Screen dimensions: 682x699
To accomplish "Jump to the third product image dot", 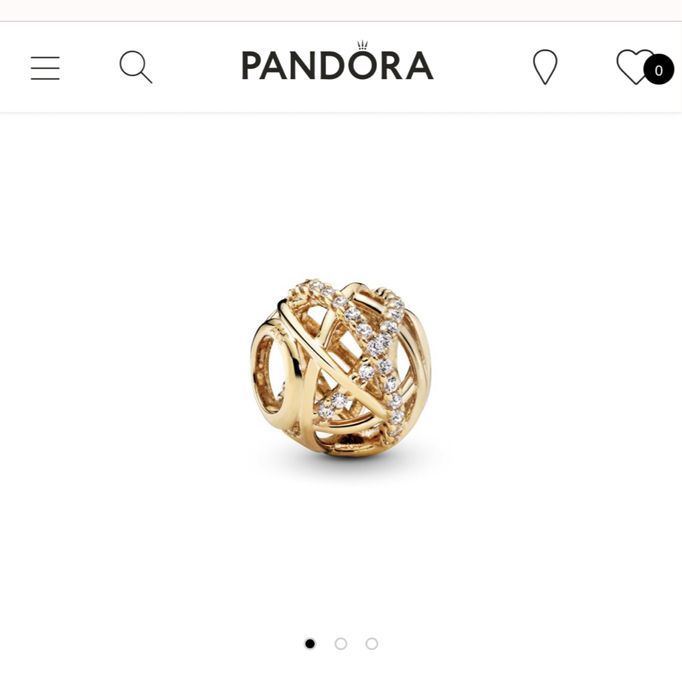I will click(372, 644).
